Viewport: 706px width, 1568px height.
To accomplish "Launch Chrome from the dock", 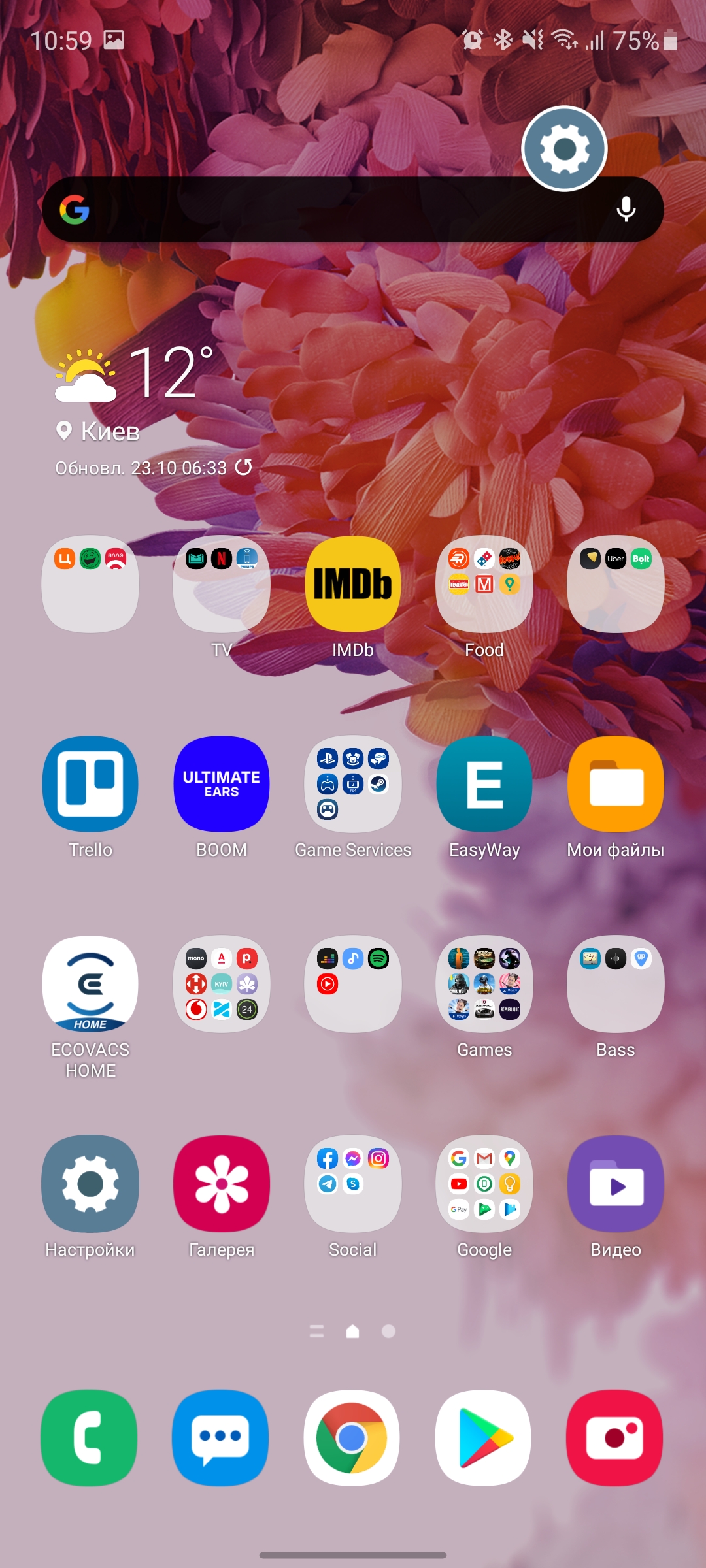I will point(352,1437).
